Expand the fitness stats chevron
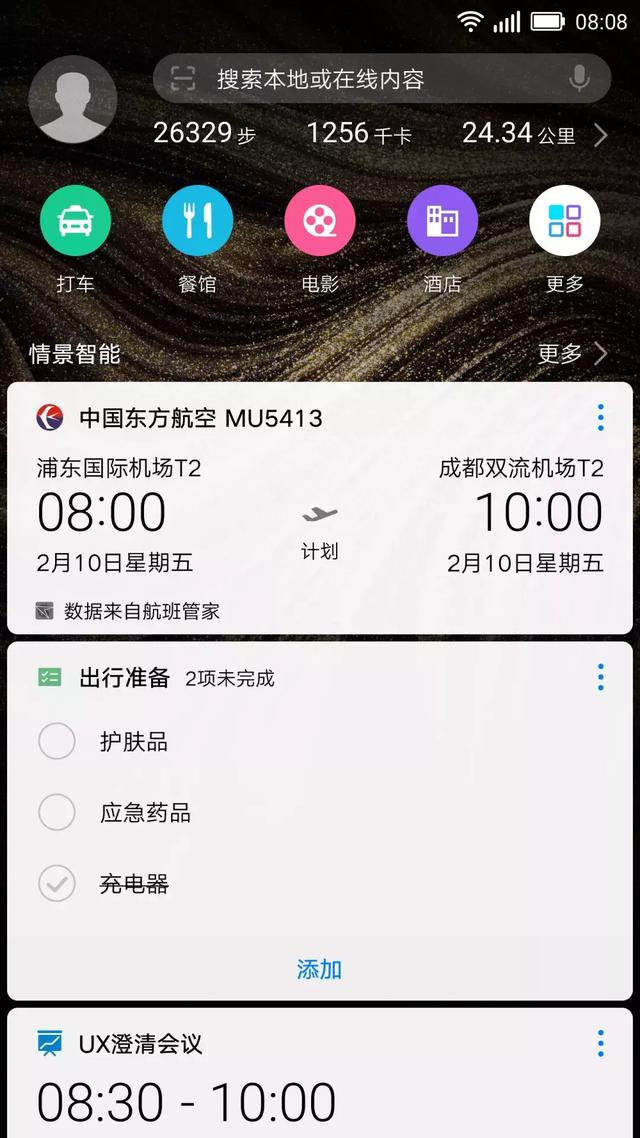This screenshot has width=640, height=1138. 600,135
